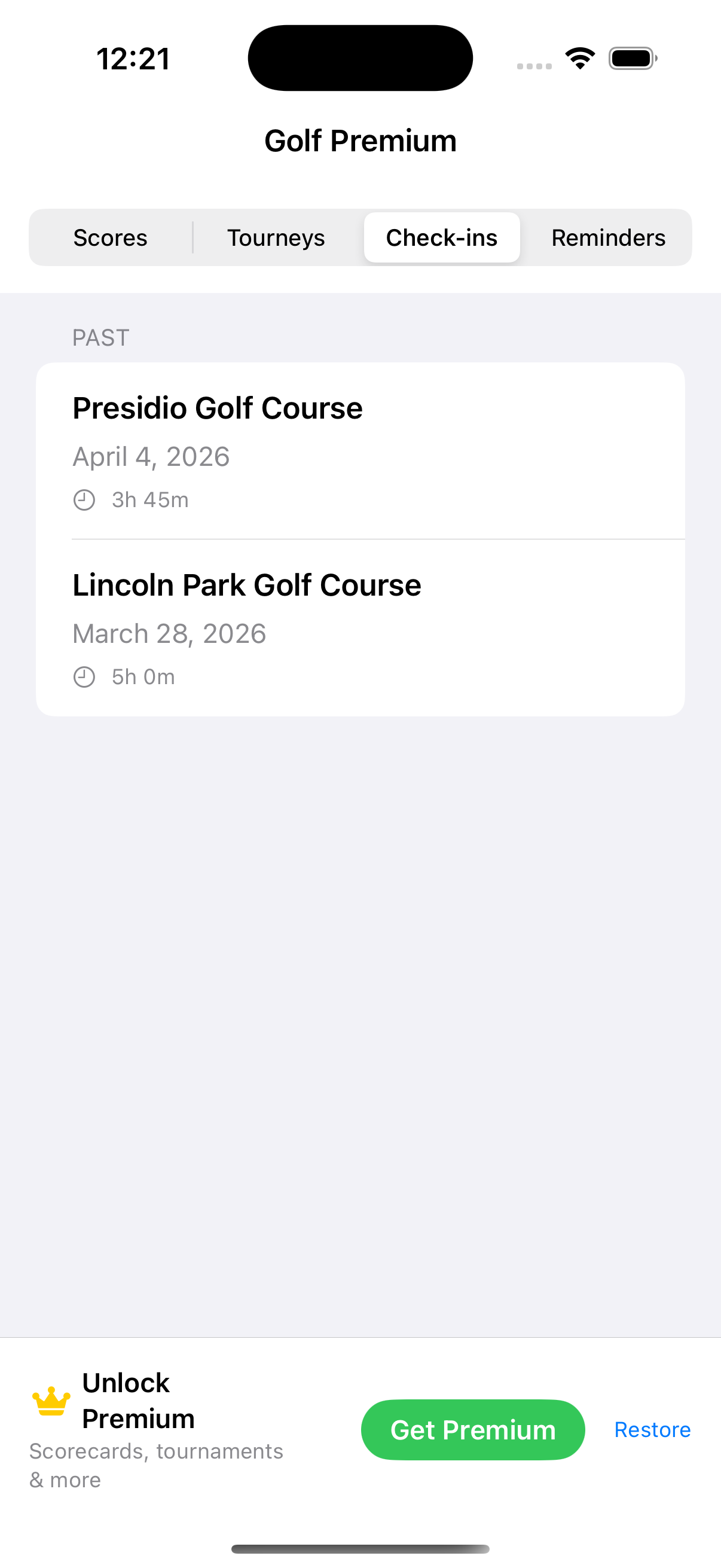Select the Check-ins tab

coord(442,237)
